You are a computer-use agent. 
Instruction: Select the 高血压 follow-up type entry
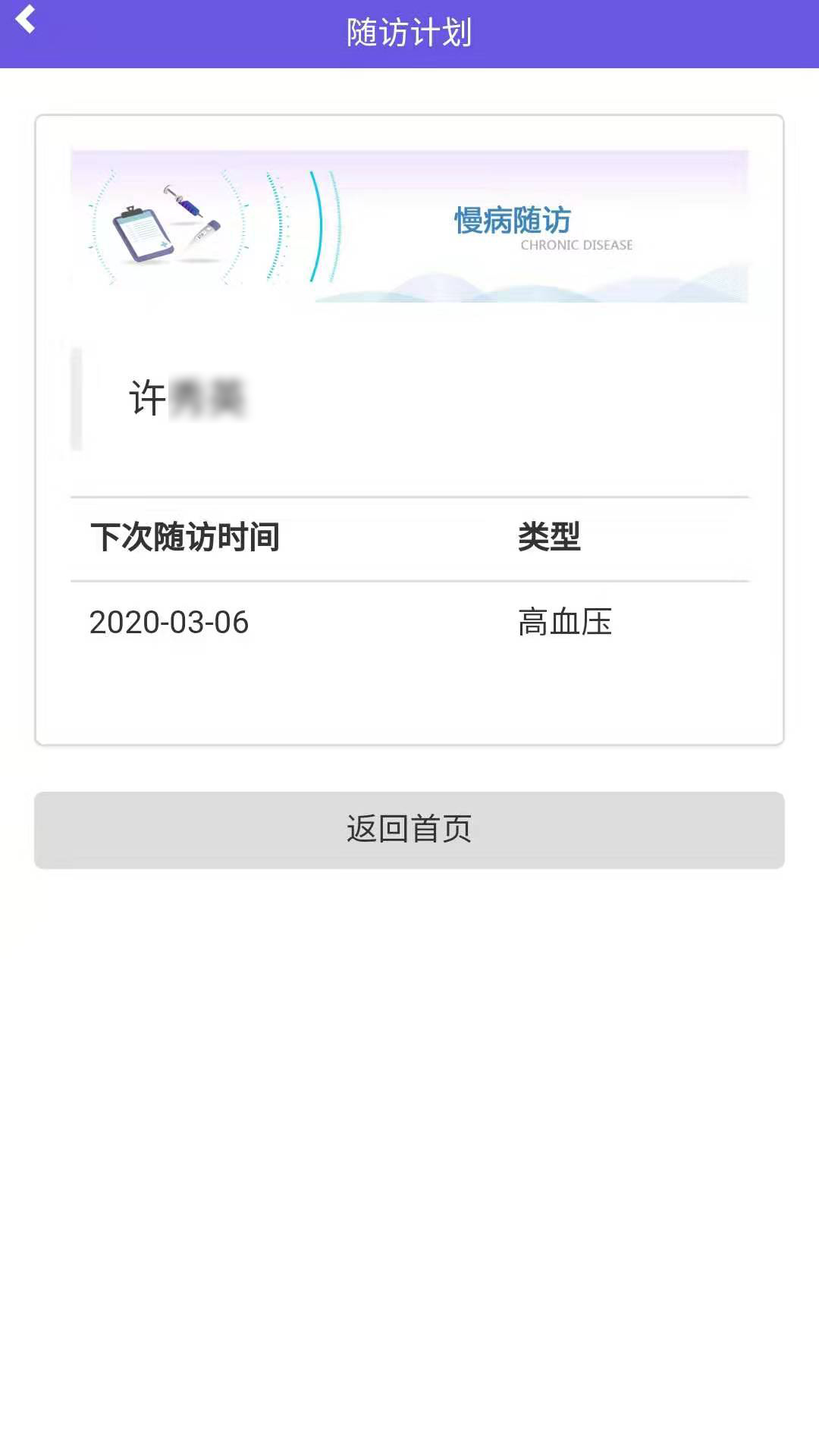point(565,622)
